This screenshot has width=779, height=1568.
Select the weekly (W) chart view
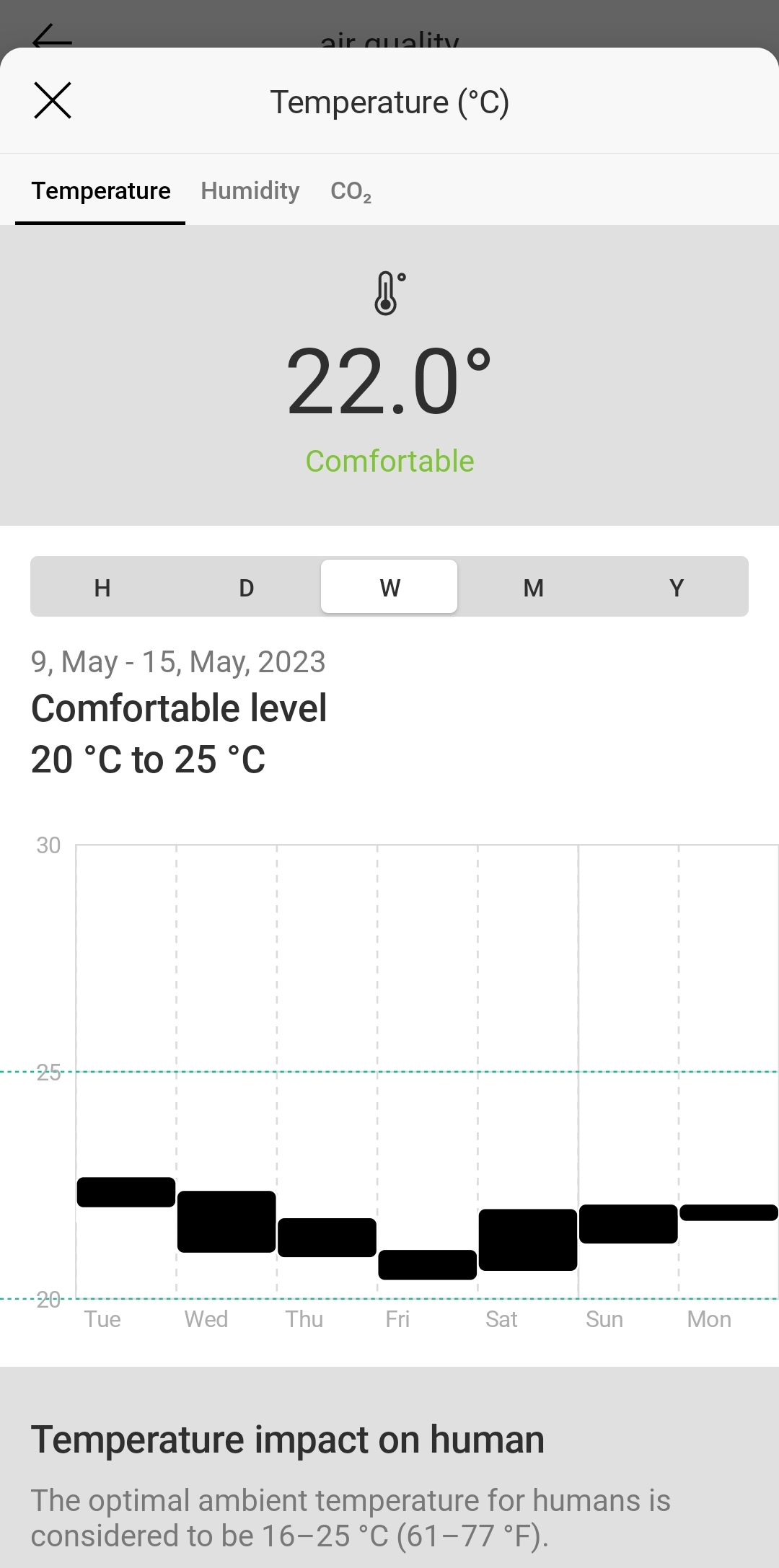coord(389,587)
